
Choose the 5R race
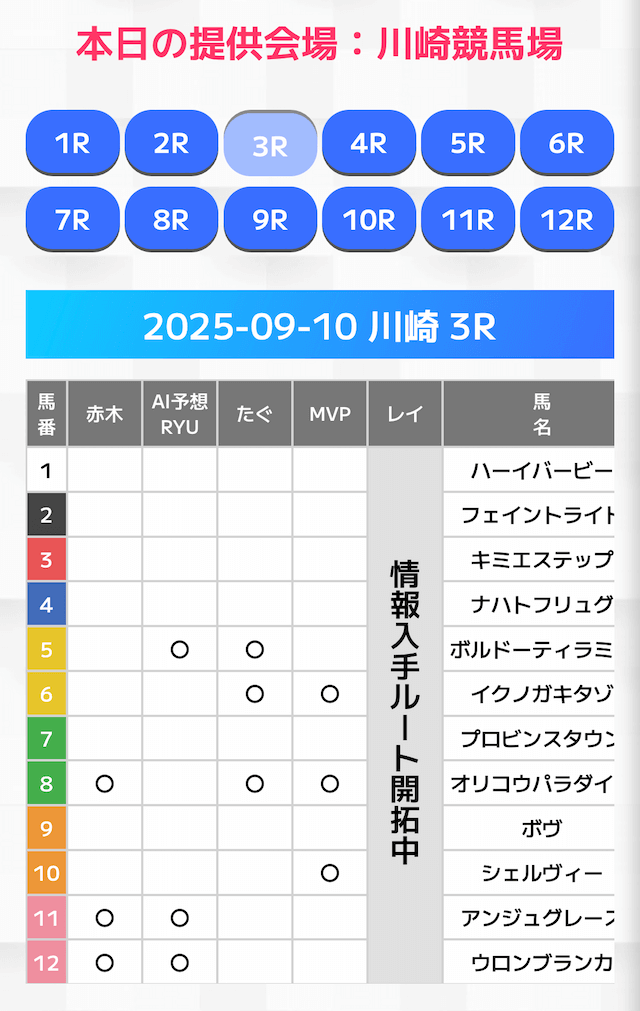click(x=468, y=143)
